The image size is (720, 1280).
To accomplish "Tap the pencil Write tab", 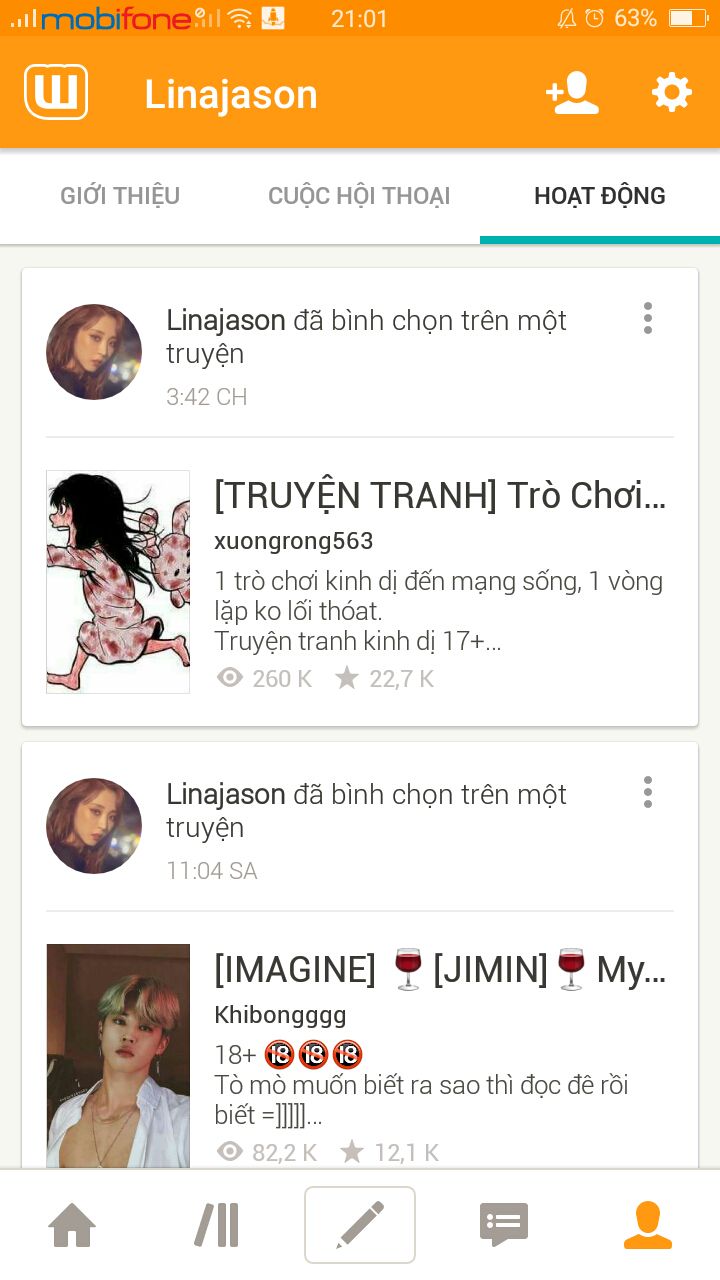I will (x=360, y=1225).
